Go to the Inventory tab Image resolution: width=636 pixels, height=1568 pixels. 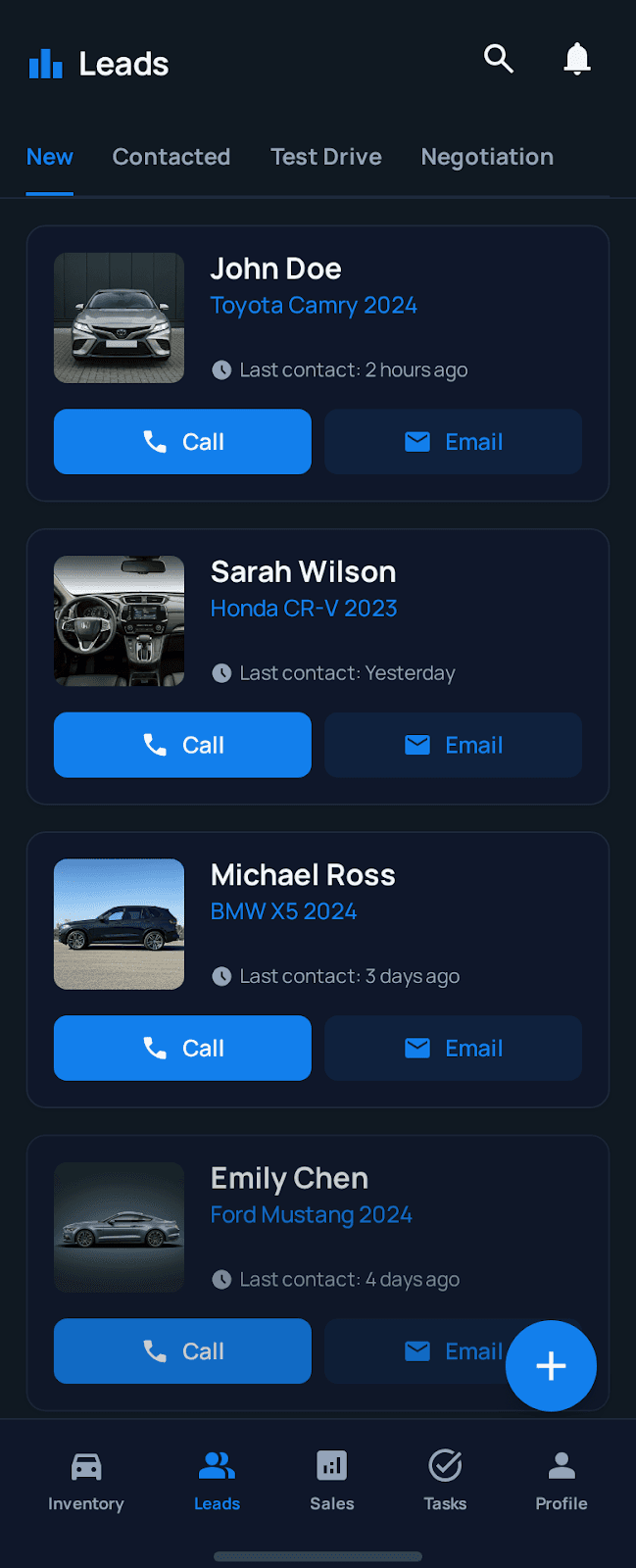click(86, 1480)
